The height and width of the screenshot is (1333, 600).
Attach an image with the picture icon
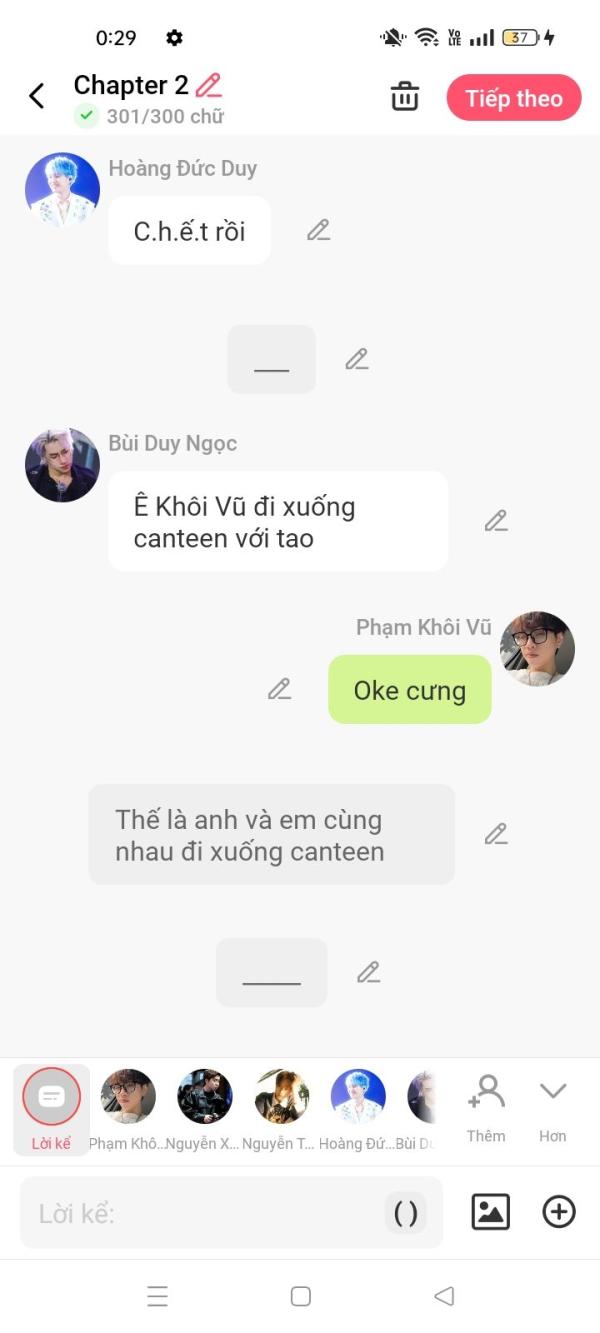(491, 1212)
